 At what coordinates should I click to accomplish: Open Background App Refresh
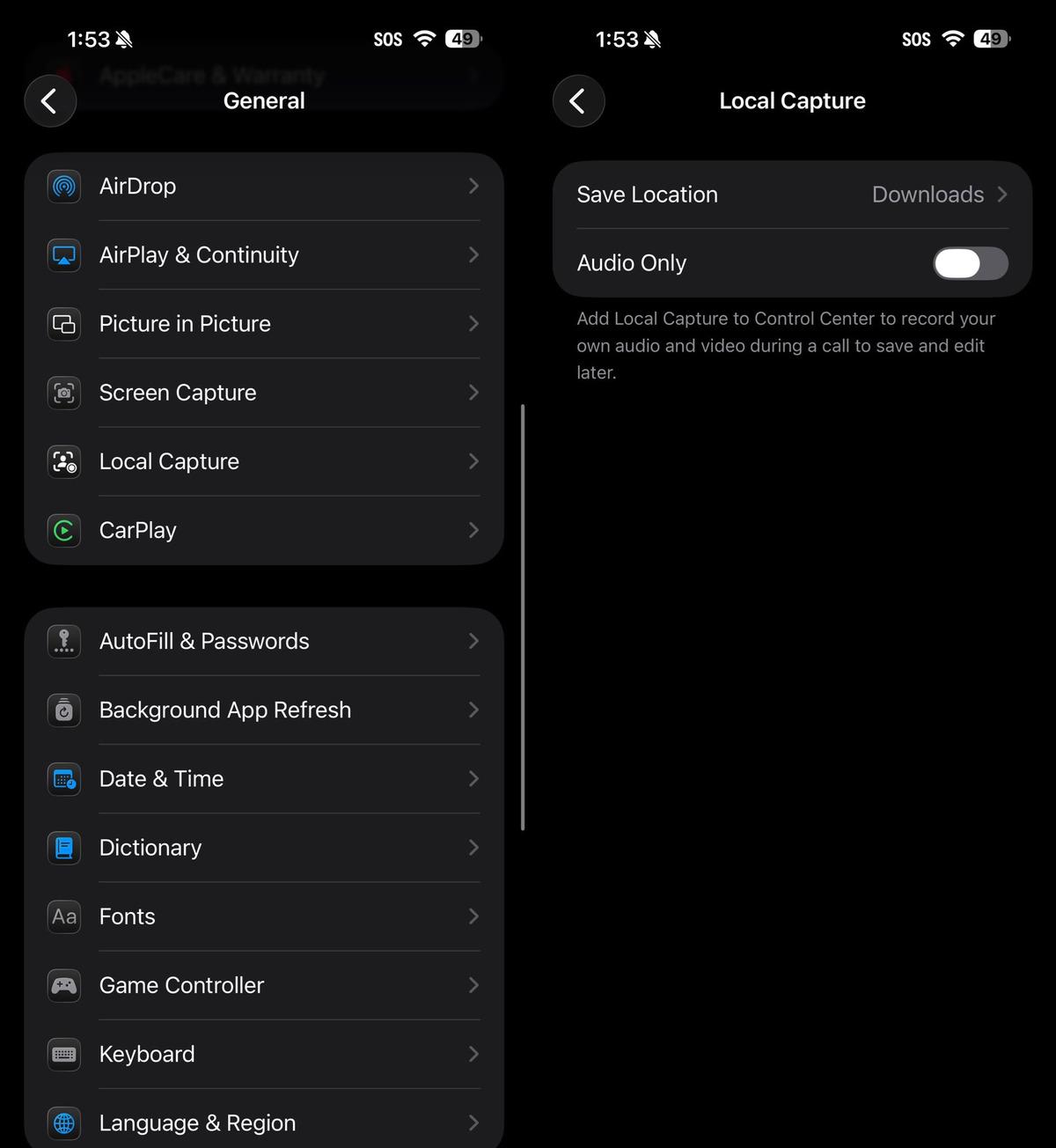pyautogui.click(x=264, y=710)
